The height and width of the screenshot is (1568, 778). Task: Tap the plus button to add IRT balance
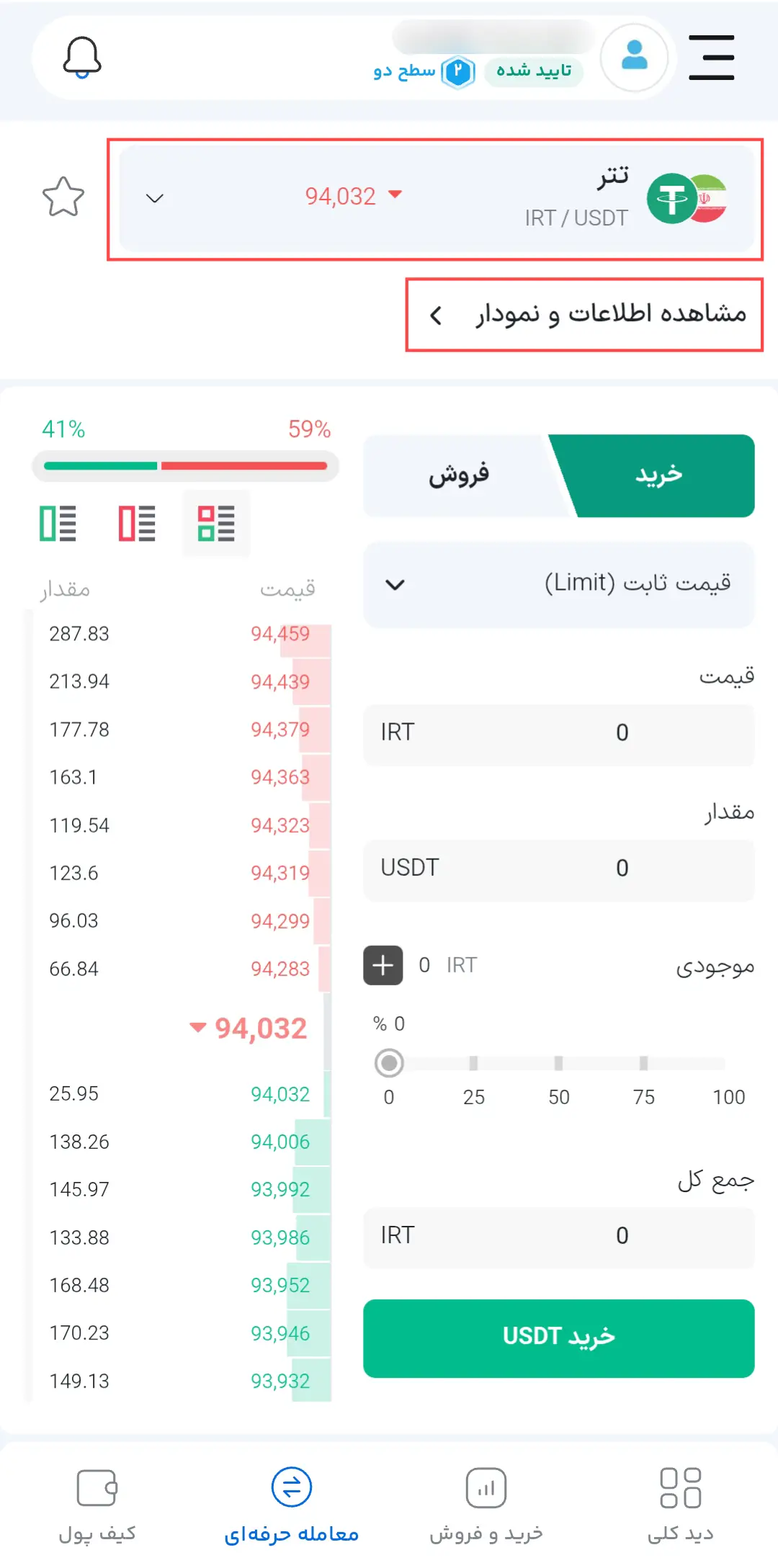coord(383,965)
